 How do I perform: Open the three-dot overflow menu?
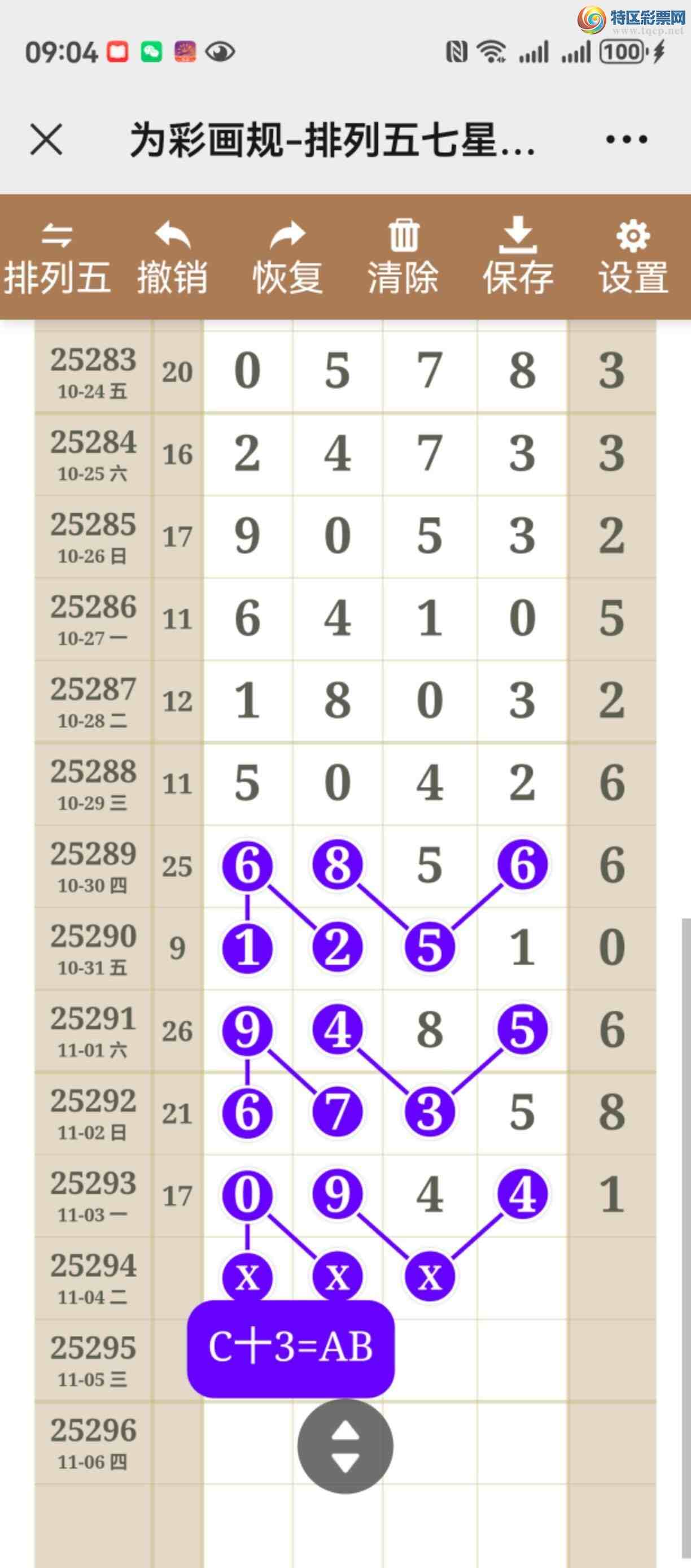coord(626,140)
